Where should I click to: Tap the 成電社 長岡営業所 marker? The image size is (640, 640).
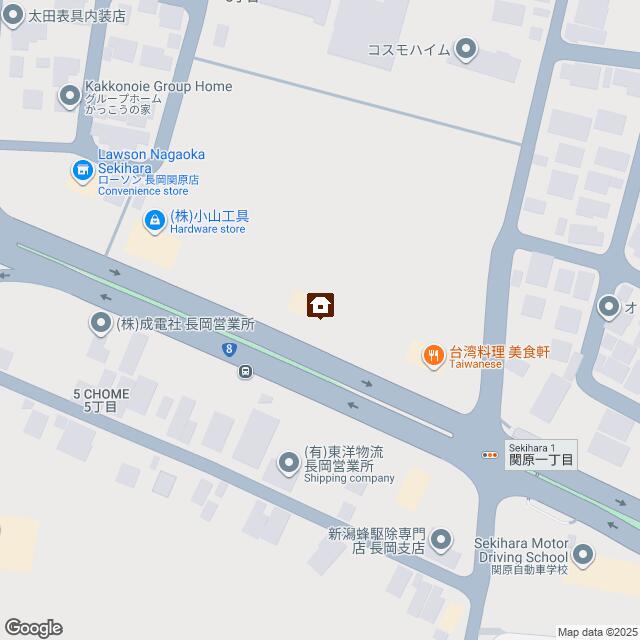[101, 323]
